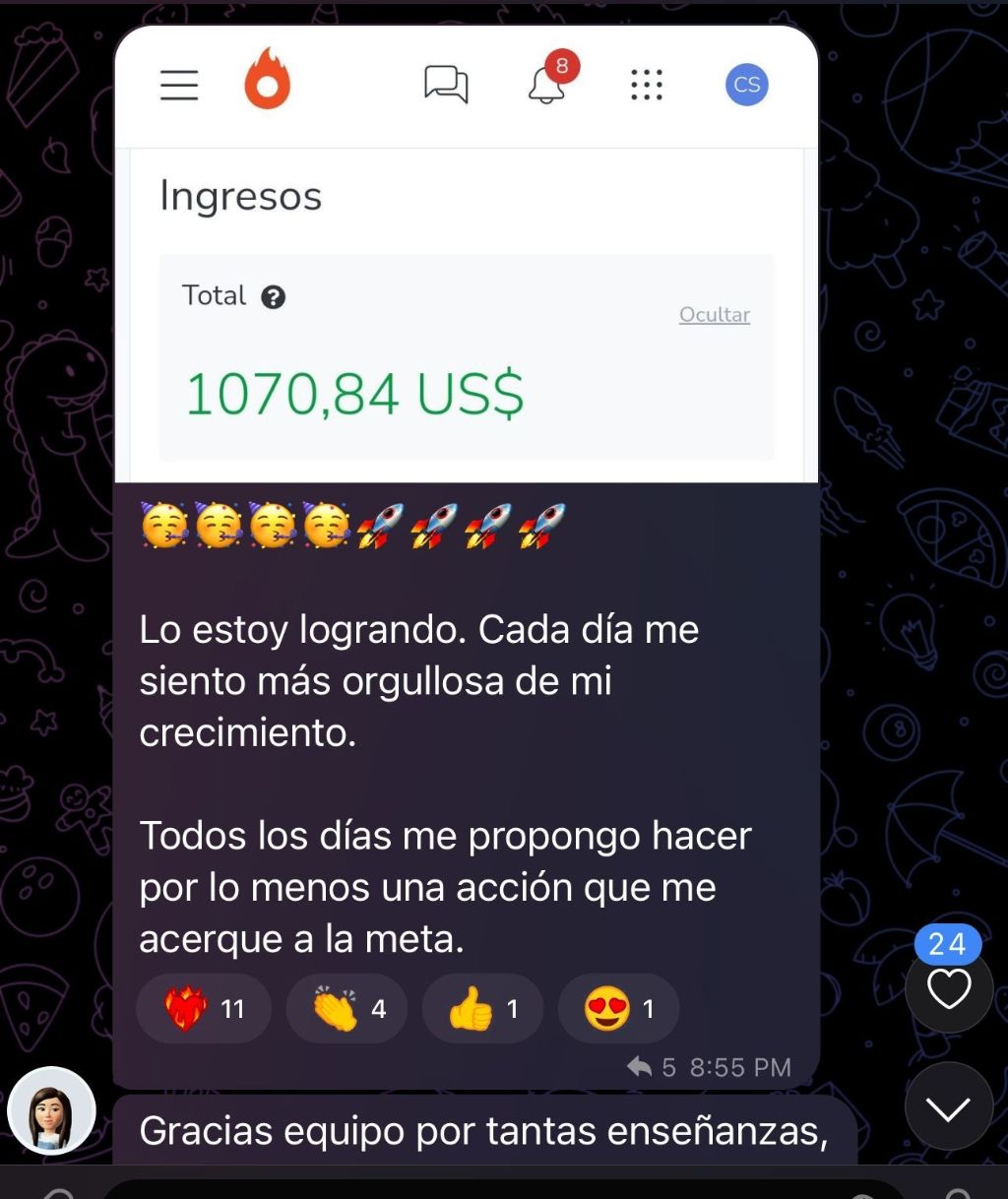
Task: Tap the thumbs up reaction chip
Action: 482,1008
